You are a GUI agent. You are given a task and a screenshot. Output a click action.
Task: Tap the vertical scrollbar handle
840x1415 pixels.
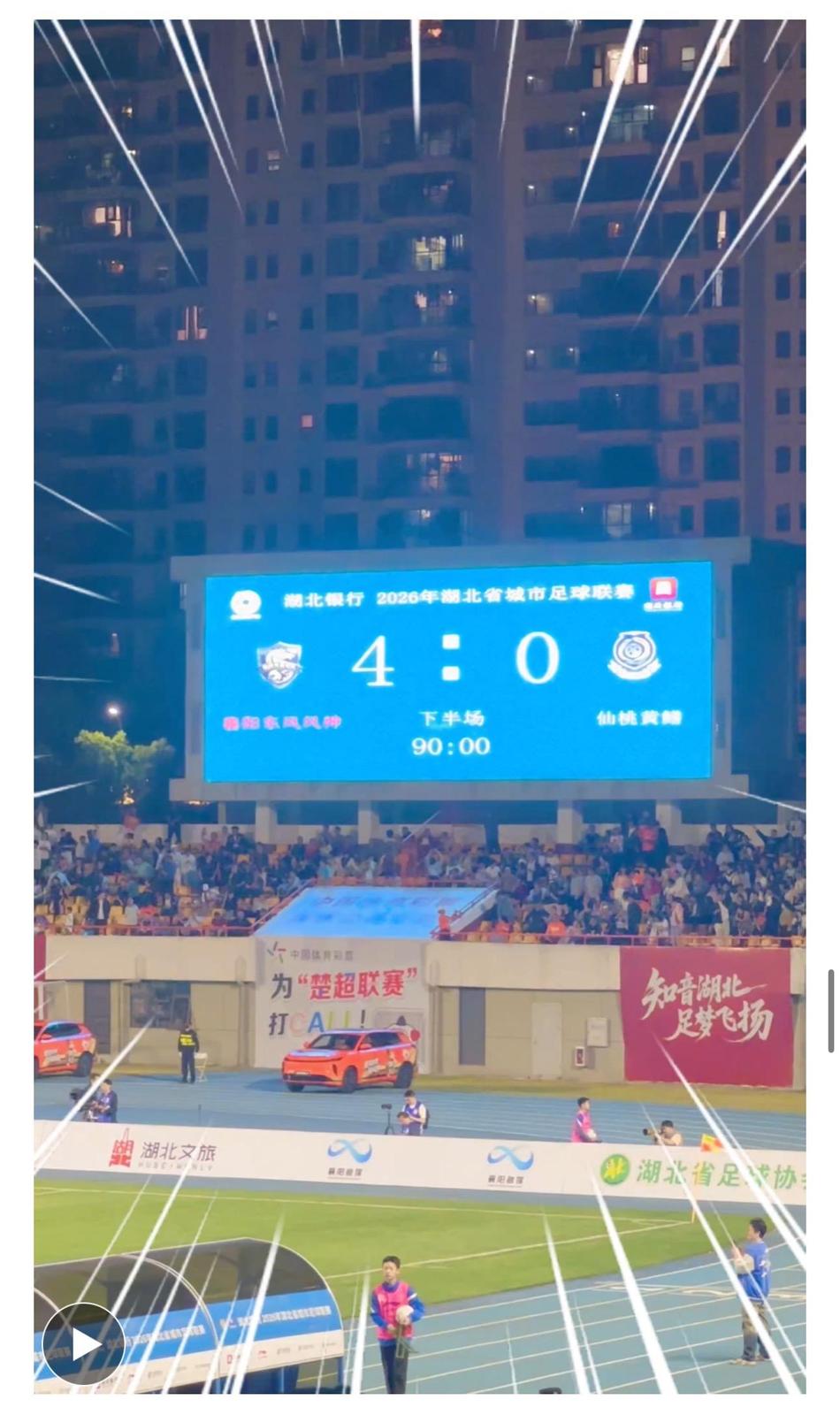point(831,1011)
